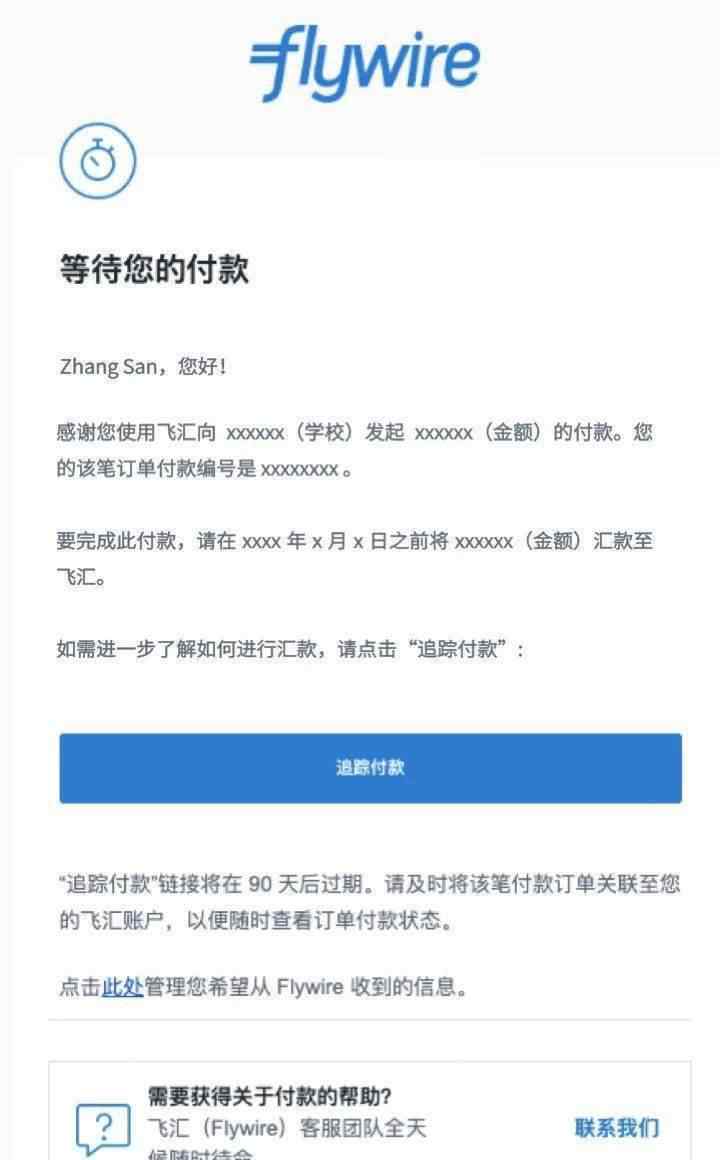720x1160 pixels.
Task: Tap the blue 追踪付款 button
Action: [370, 768]
